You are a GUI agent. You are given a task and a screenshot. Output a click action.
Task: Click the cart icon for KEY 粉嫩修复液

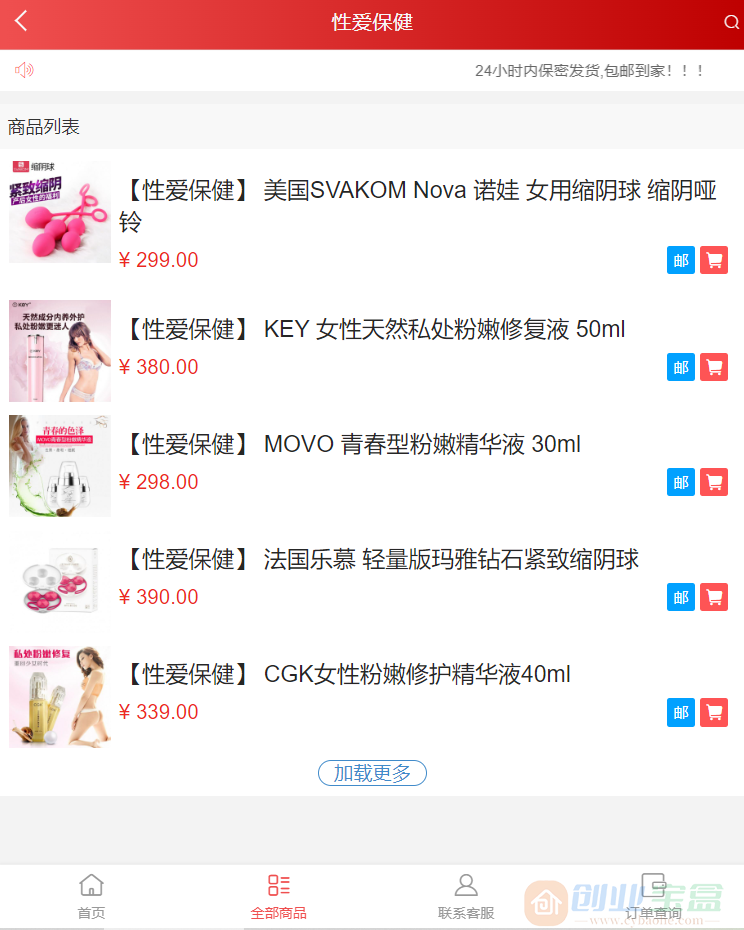713,367
